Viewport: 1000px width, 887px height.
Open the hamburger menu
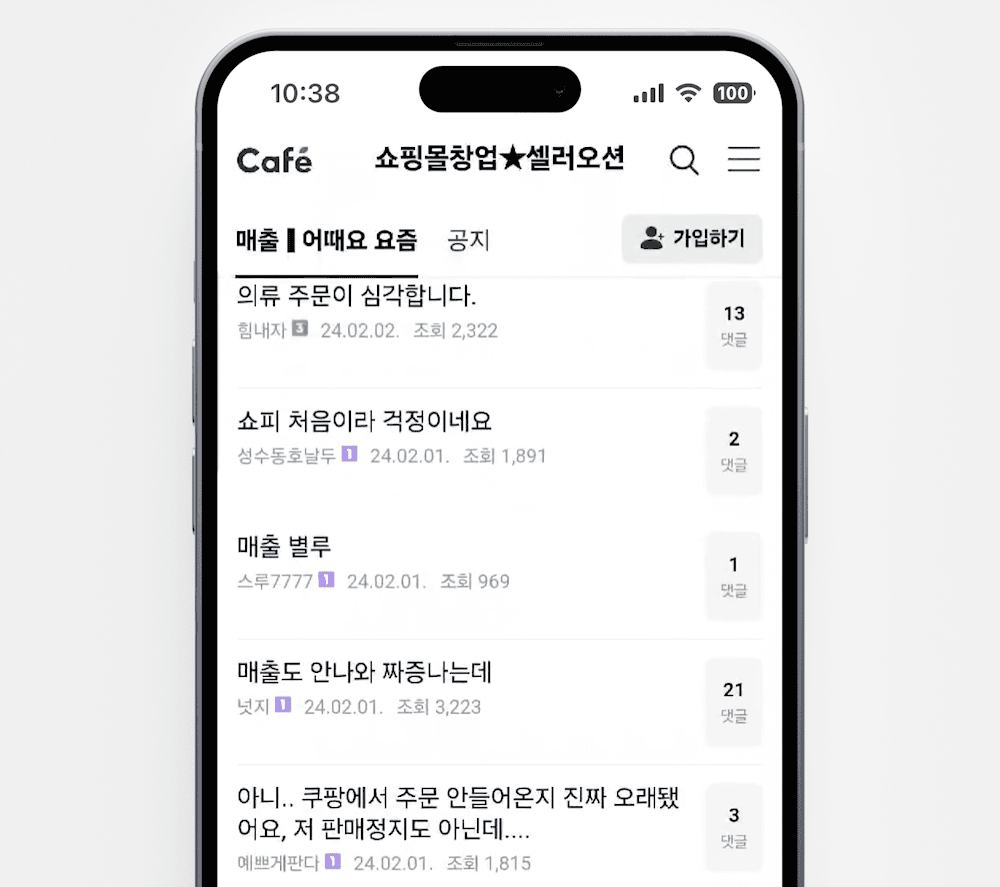point(743,160)
